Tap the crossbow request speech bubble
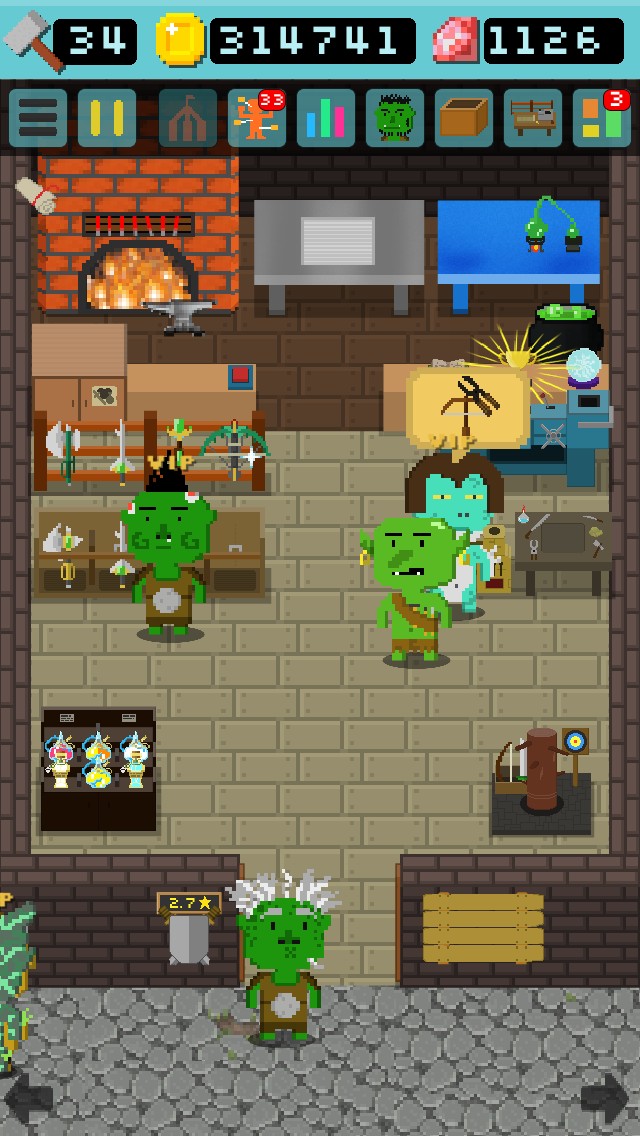Image resolution: width=640 pixels, height=1136 pixels. click(x=468, y=403)
